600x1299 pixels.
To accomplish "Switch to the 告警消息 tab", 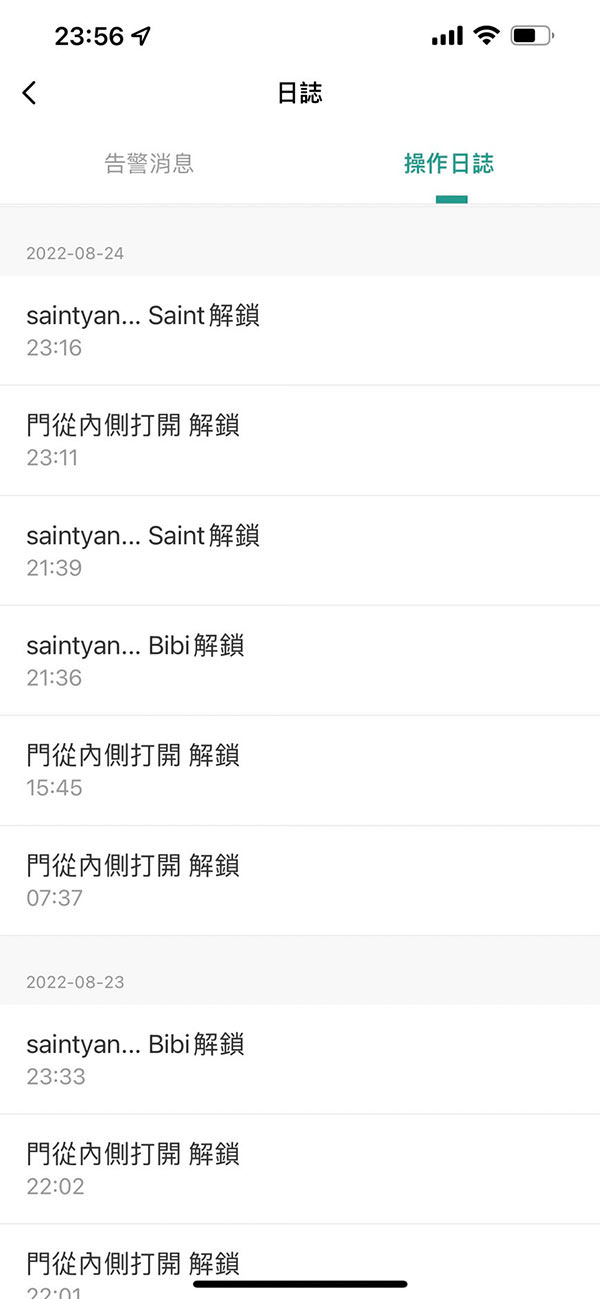I will tap(149, 164).
